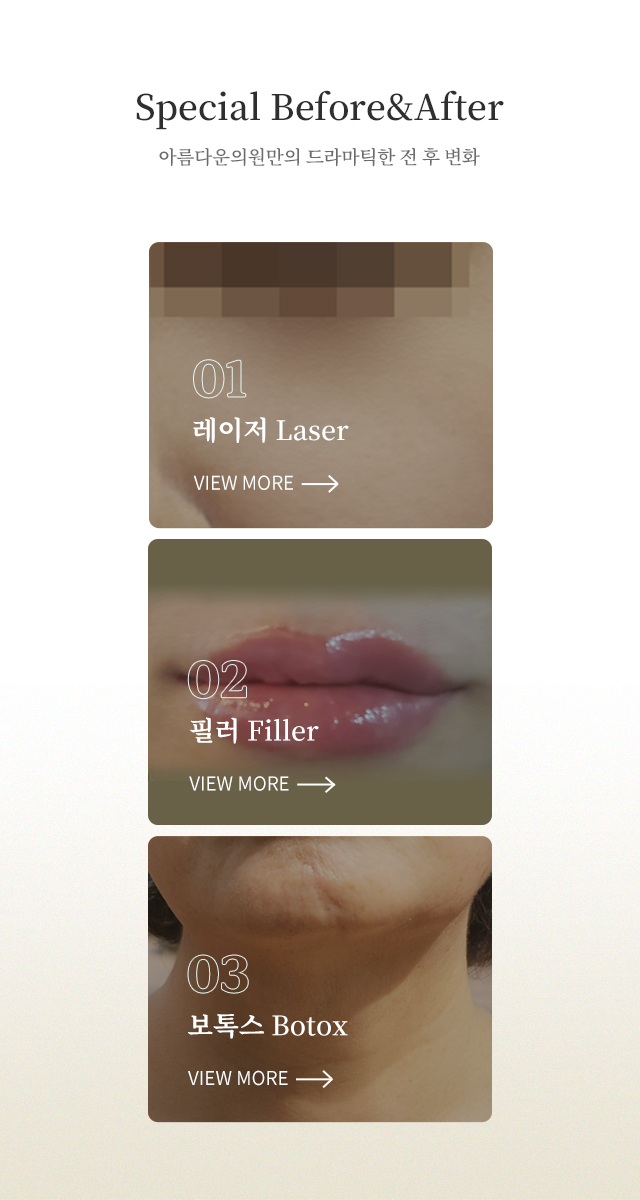Open the 03 보톡스 Botox card
Screen dimensions: 640x1200
pos(320,979)
